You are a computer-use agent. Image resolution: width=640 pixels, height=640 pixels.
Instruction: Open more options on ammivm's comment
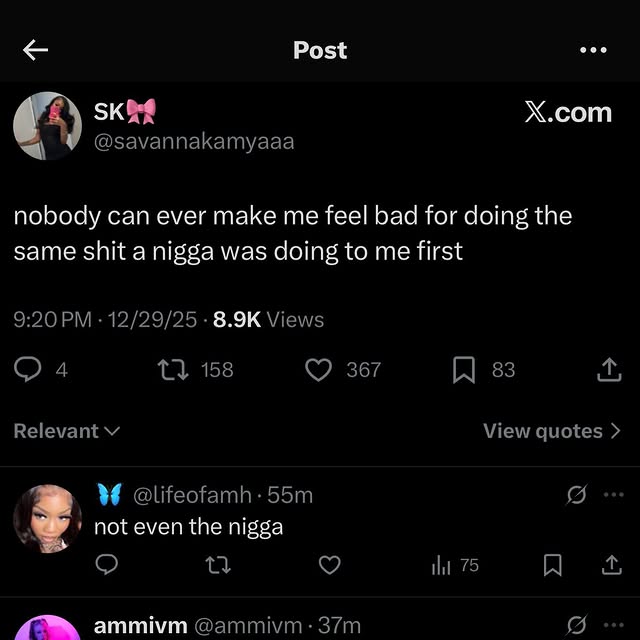(x=612, y=625)
